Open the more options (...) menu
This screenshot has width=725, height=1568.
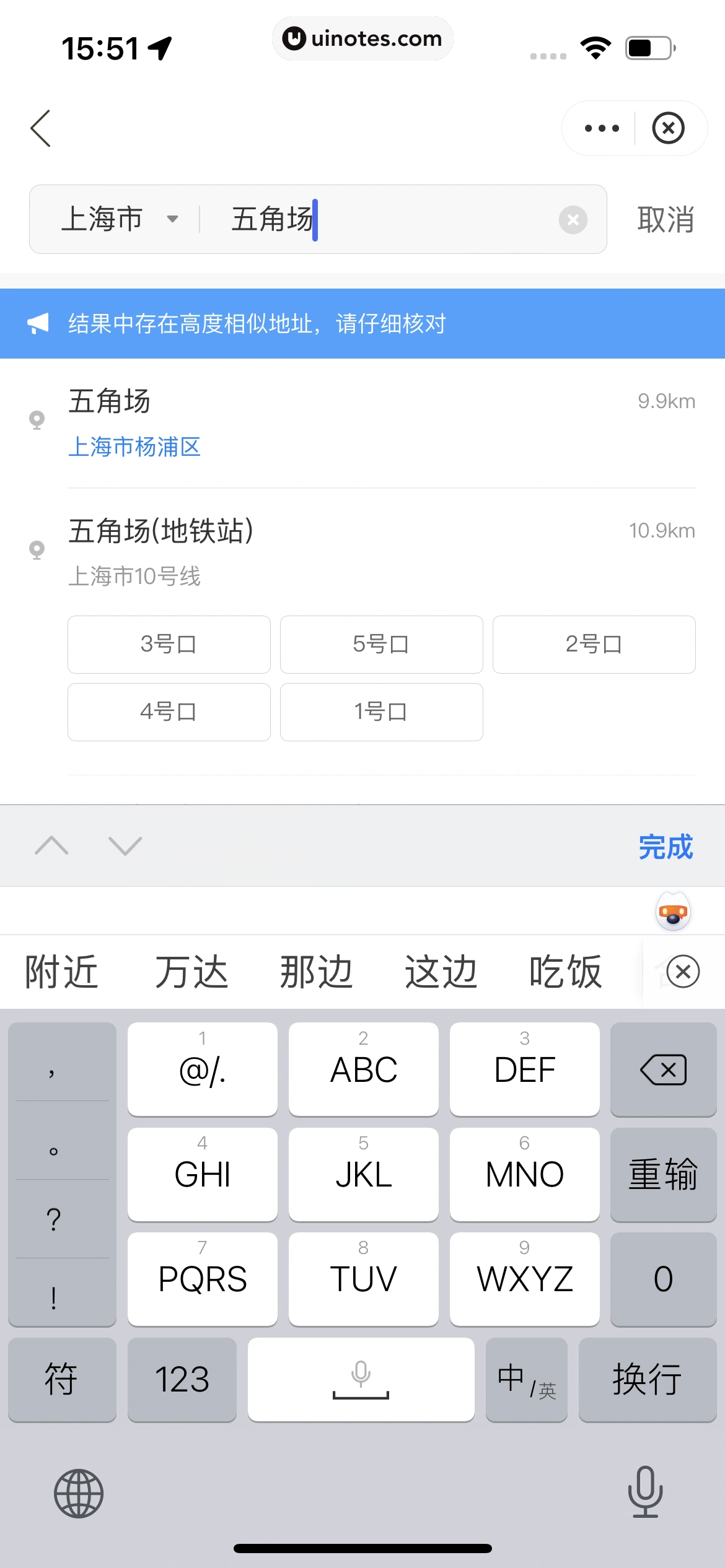[x=599, y=128]
